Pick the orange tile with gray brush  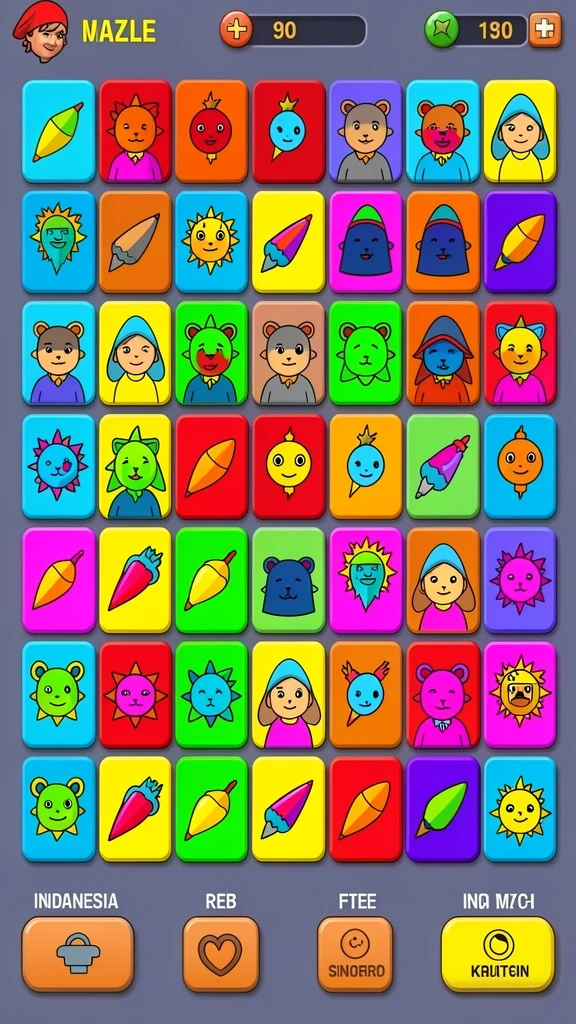(135, 242)
